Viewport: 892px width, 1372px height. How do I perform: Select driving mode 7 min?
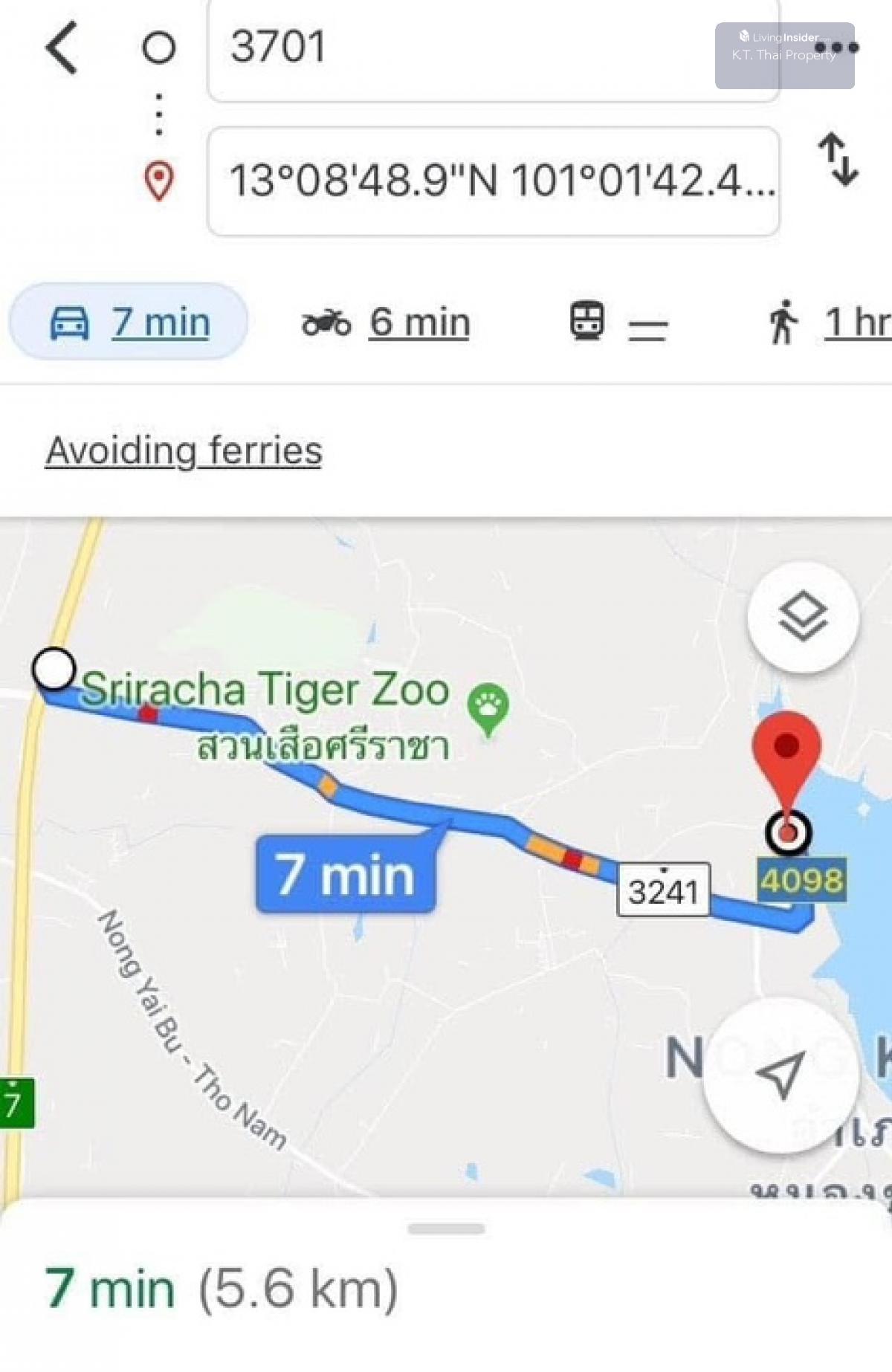coord(129,323)
